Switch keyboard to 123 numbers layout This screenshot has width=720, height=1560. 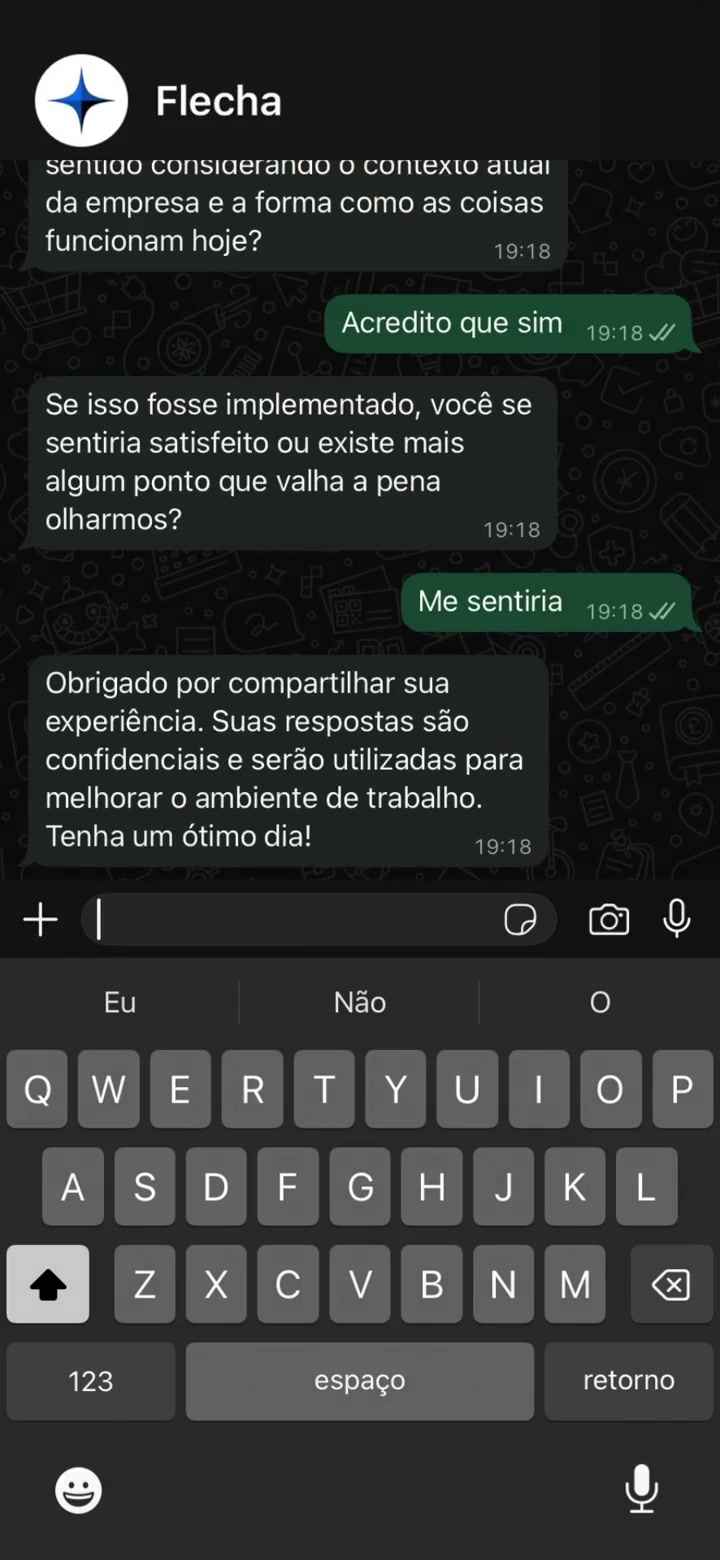click(x=90, y=1381)
